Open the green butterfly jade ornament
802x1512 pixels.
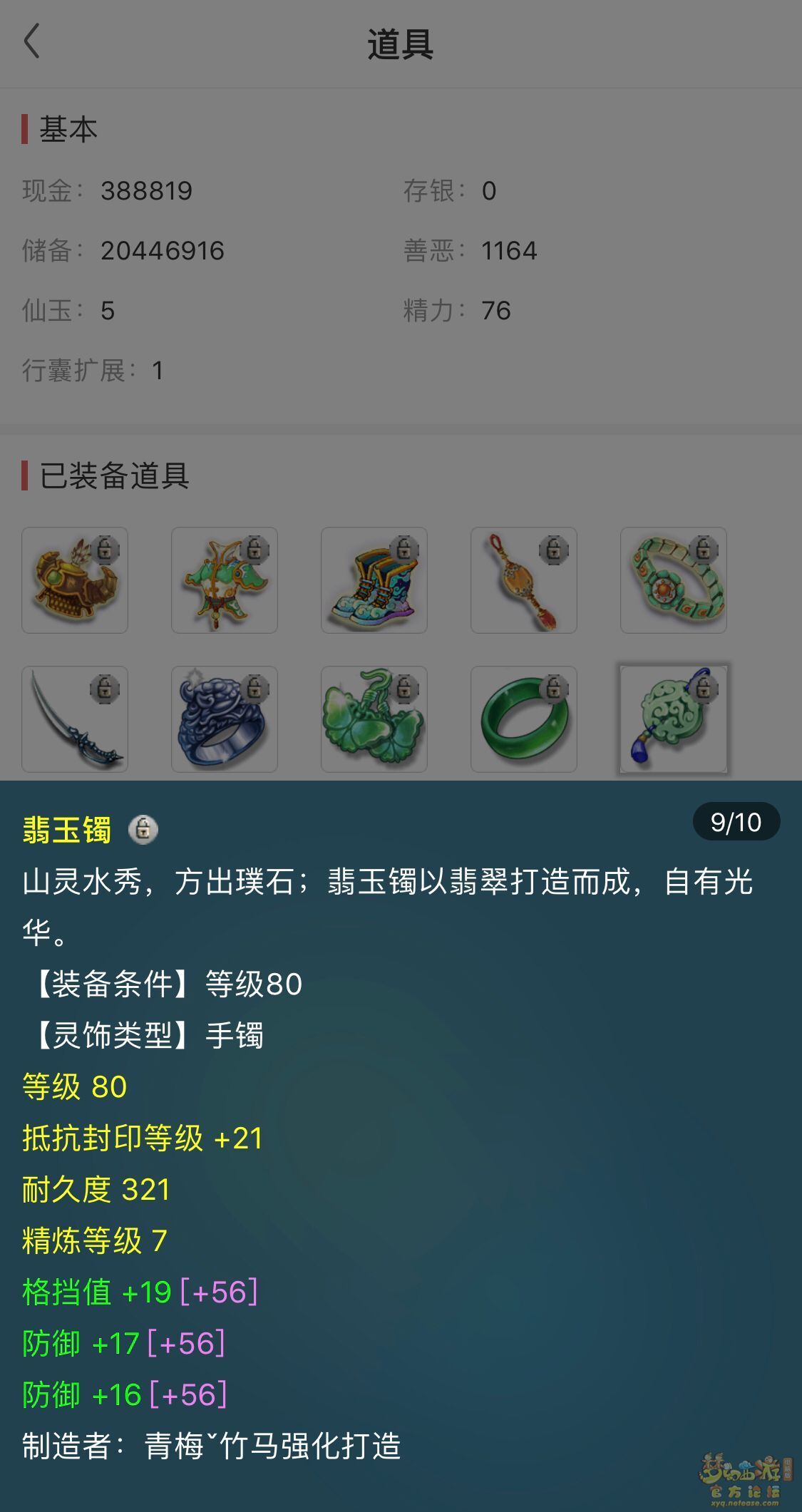pos(374,719)
